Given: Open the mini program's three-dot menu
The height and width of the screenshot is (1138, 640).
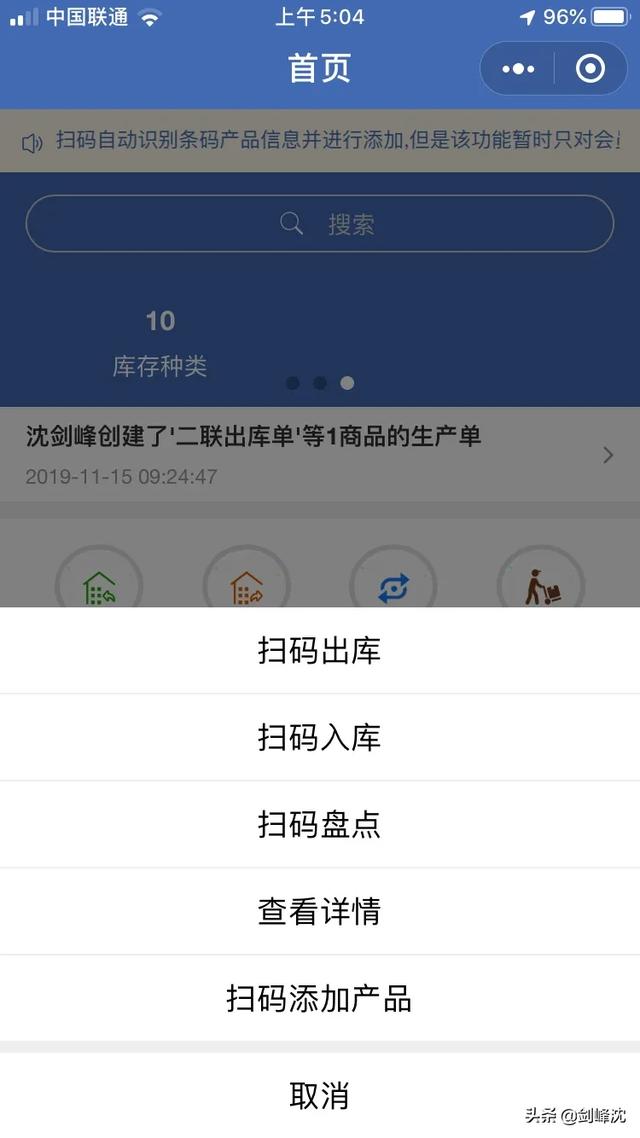Looking at the screenshot, I should 518,69.
